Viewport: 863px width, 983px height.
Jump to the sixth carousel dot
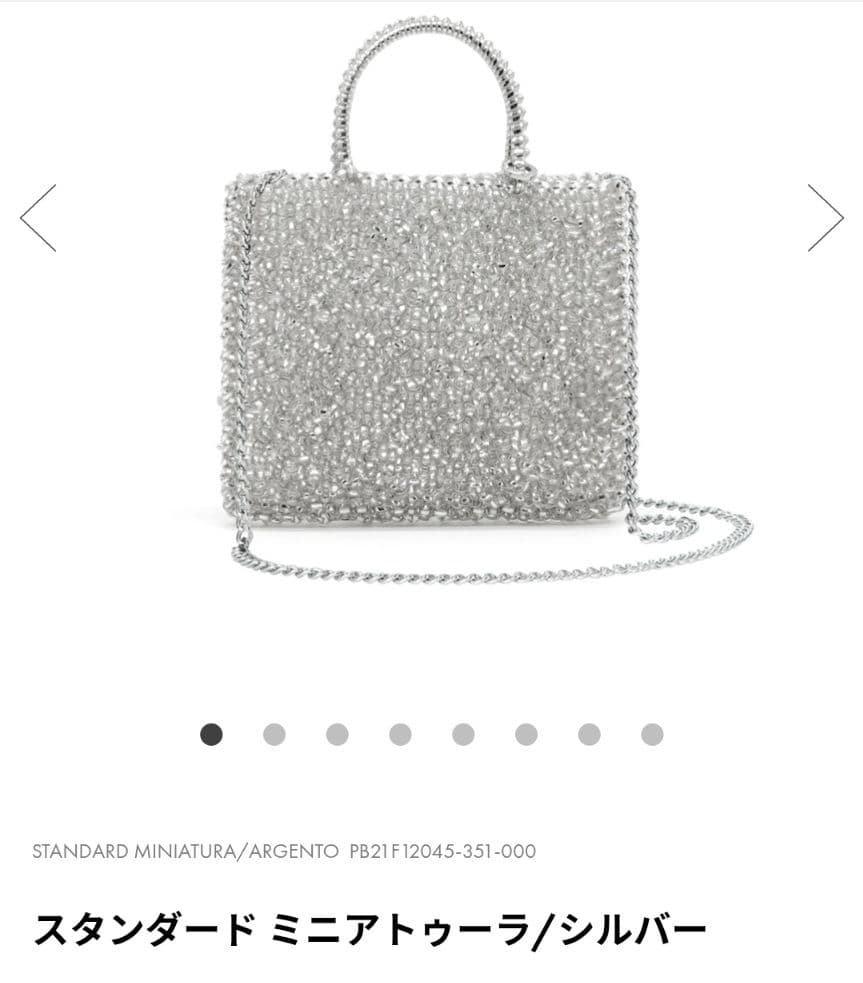(526, 735)
